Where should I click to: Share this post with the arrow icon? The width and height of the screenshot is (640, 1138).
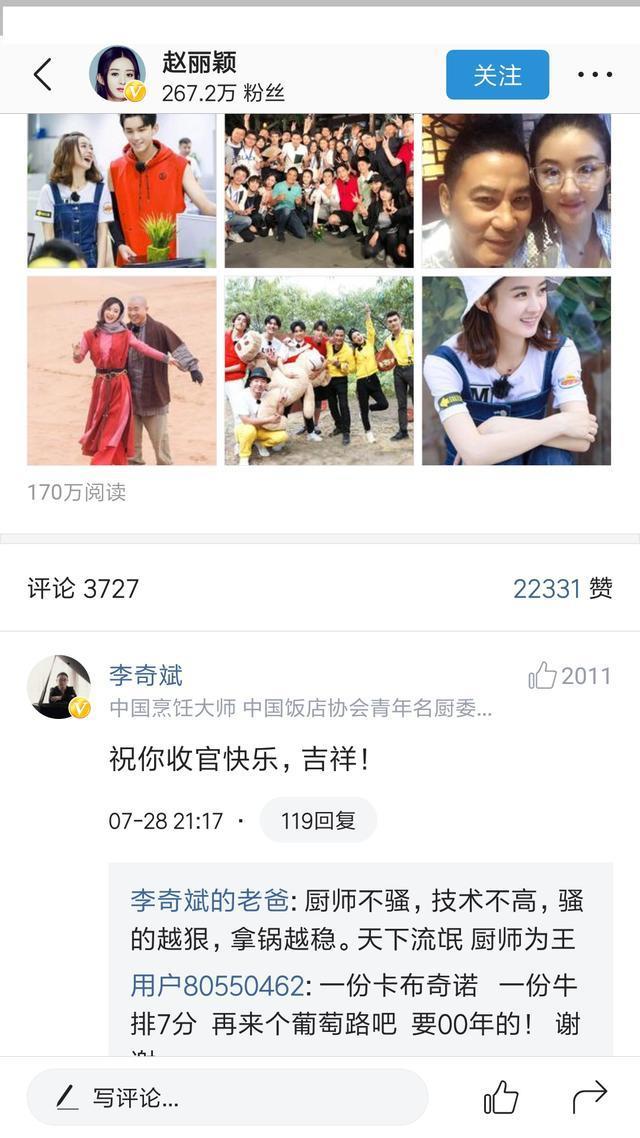pos(589,1096)
